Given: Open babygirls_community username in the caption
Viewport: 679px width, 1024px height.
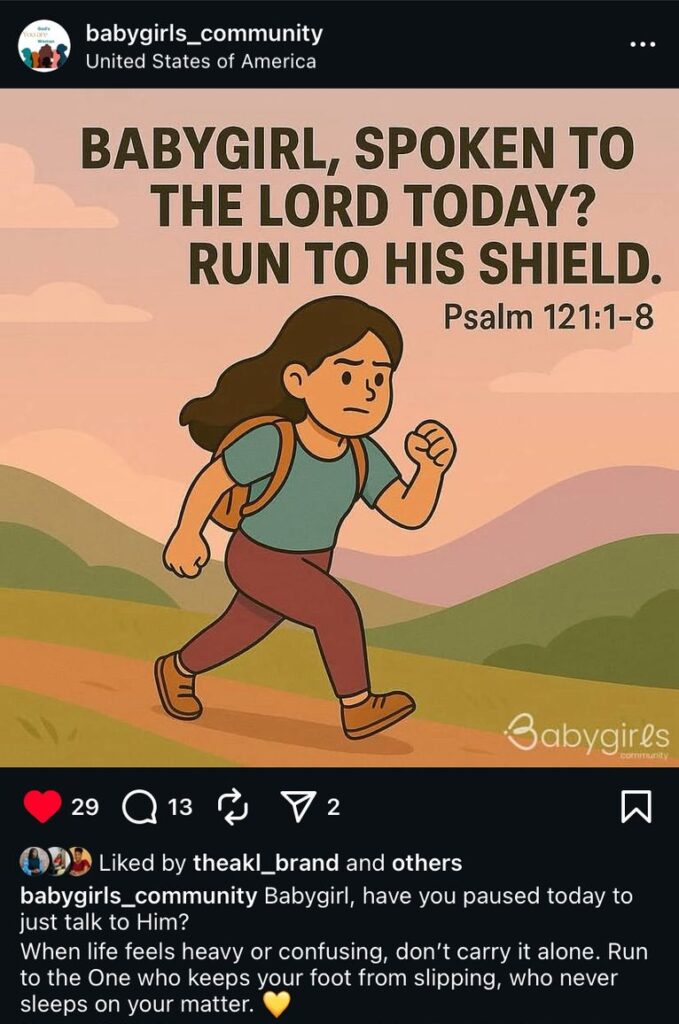Looking at the screenshot, I should click(138, 894).
